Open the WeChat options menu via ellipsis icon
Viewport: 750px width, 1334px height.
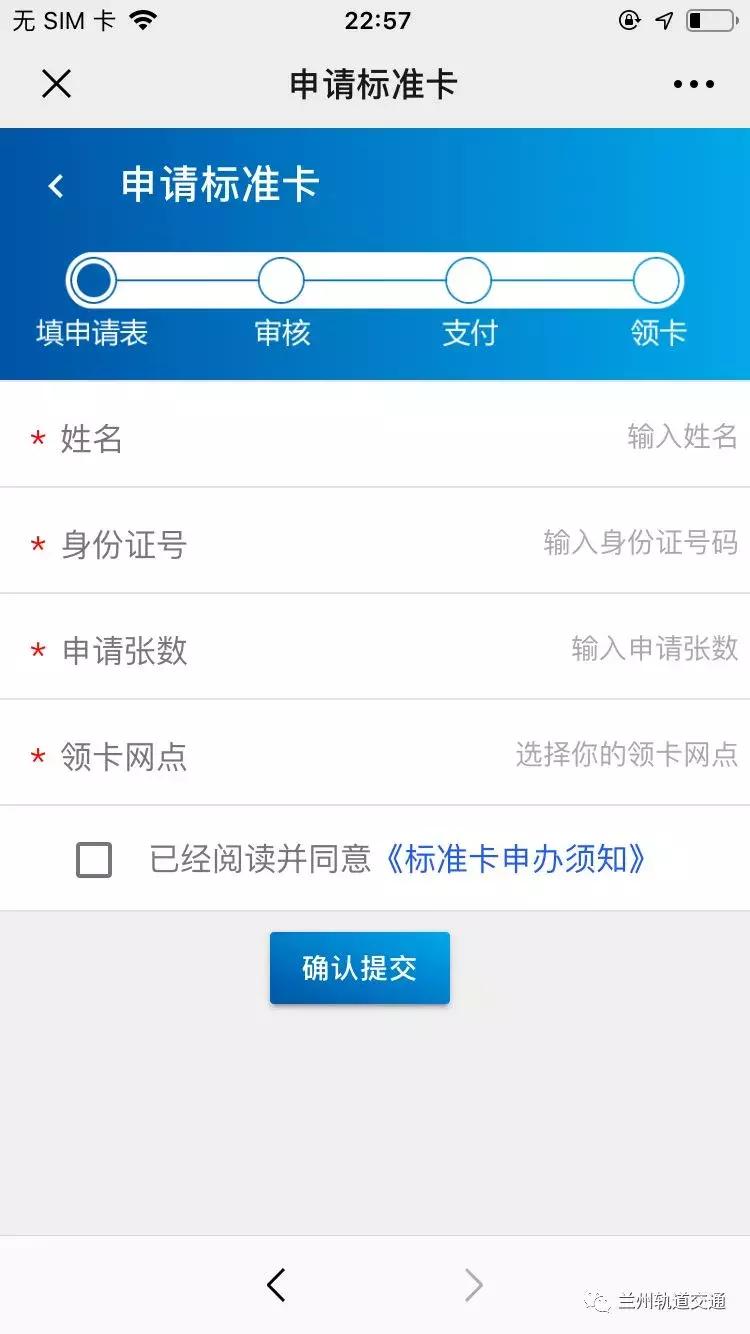[x=694, y=84]
